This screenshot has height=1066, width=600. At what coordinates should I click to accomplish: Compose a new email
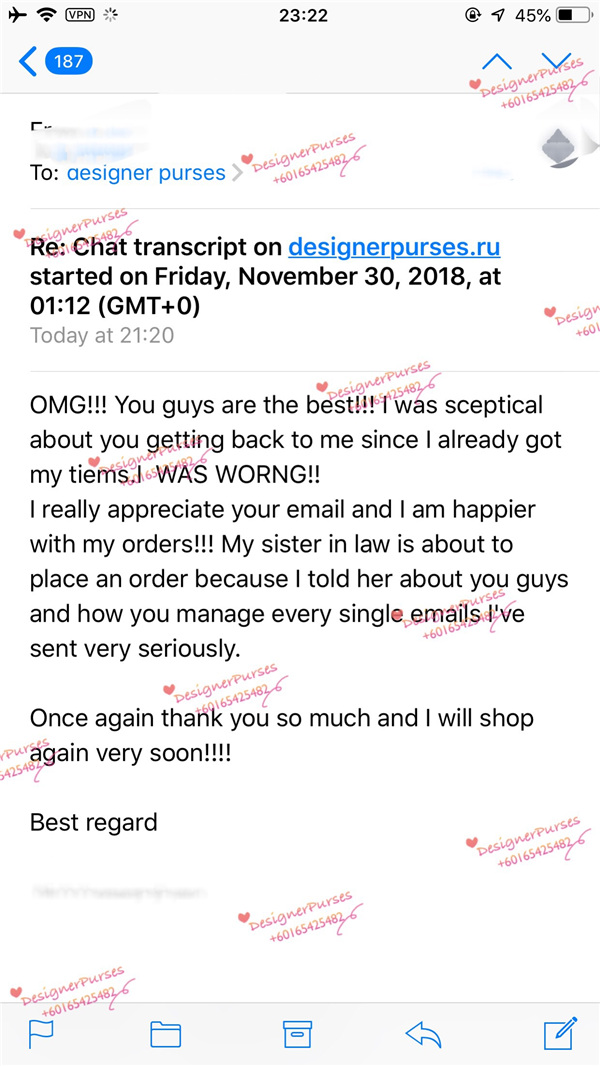tap(560, 1033)
